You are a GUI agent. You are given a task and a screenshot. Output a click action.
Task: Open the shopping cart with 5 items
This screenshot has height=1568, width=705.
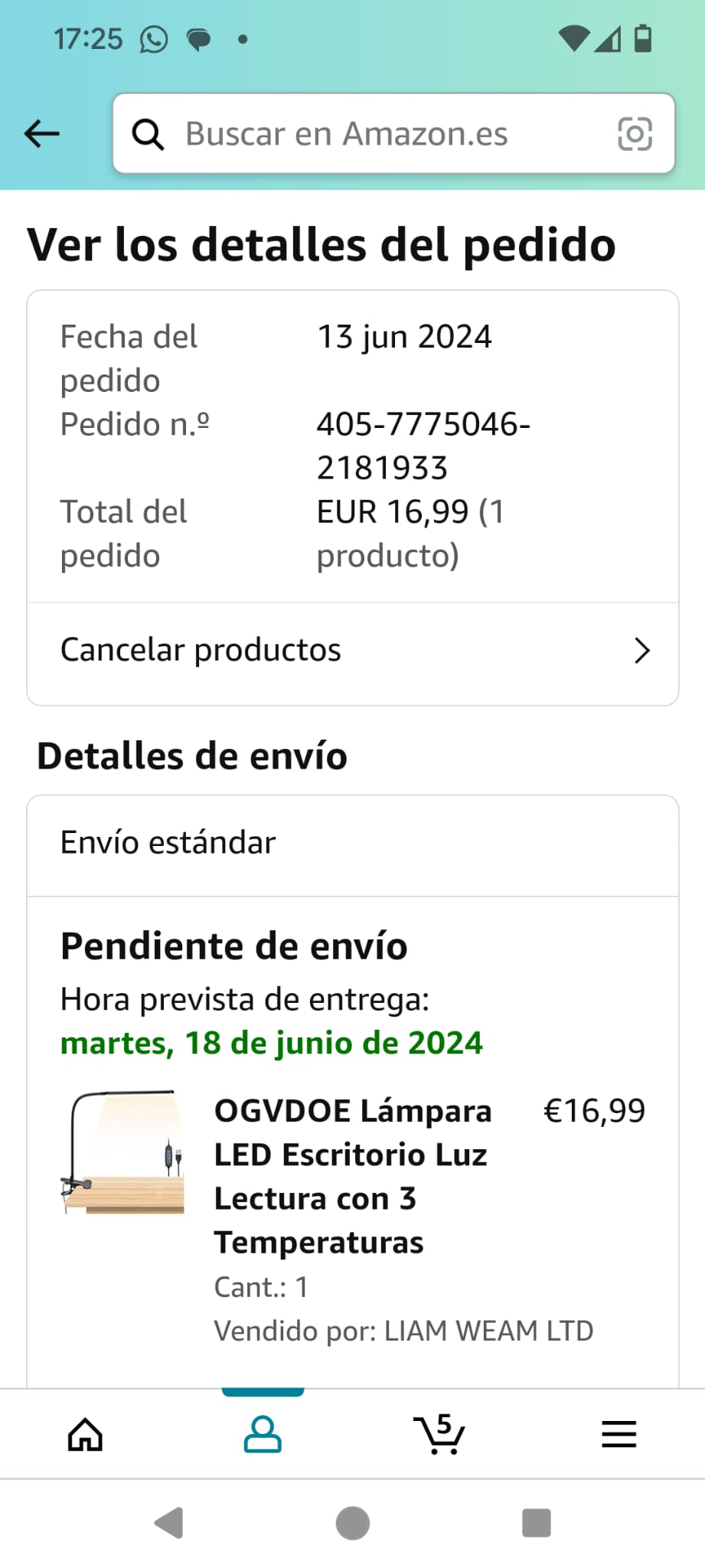click(x=440, y=1434)
